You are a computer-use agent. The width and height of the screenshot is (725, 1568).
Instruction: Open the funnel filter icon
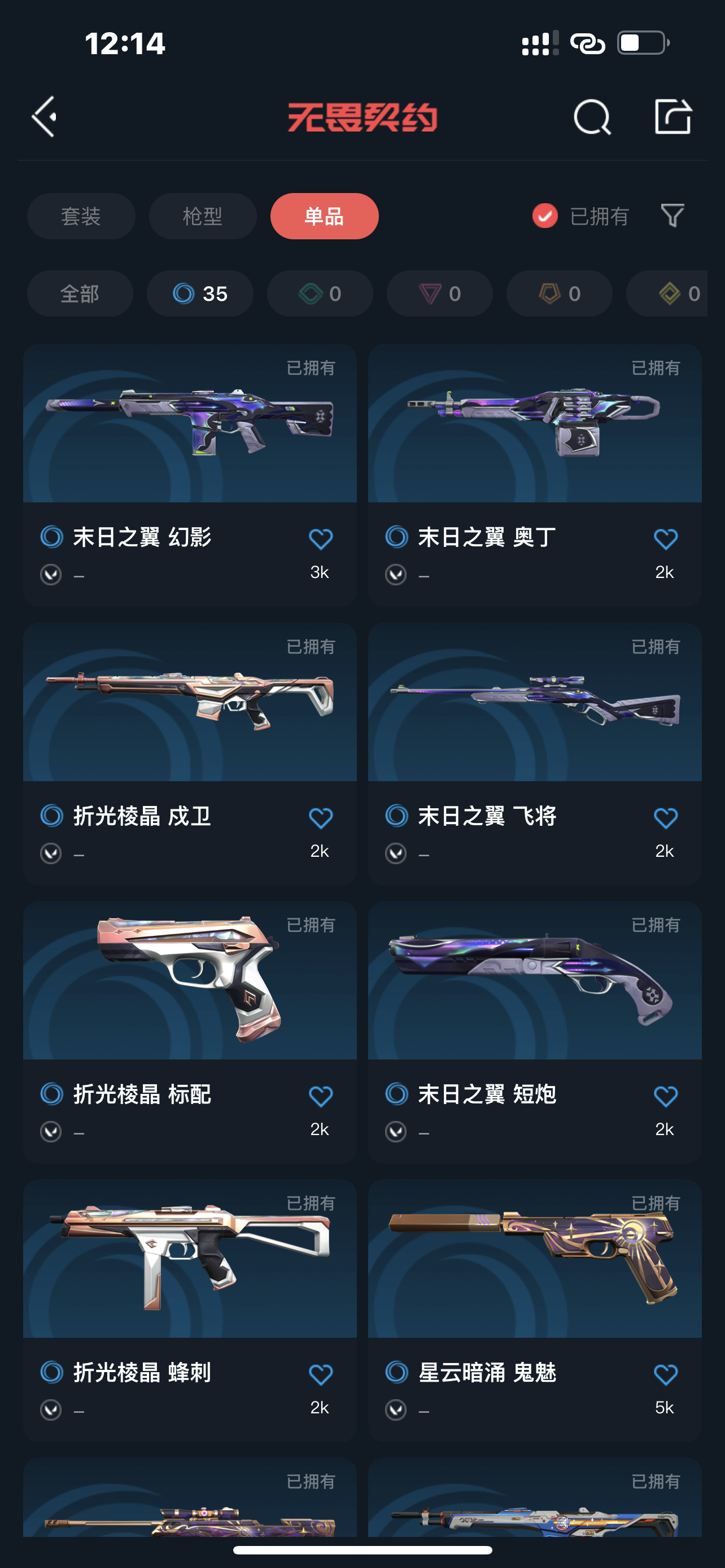[x=672, y=216]
